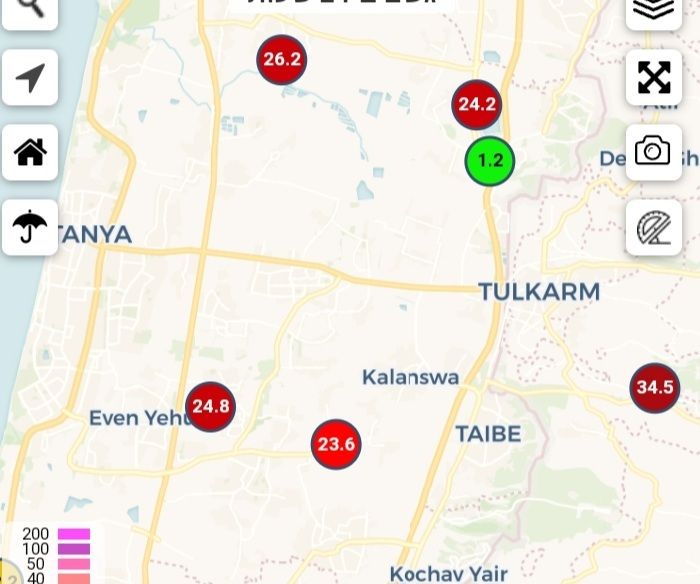Open the map search tool
This screenshot has width=700, height=584.
click(29, 9)
